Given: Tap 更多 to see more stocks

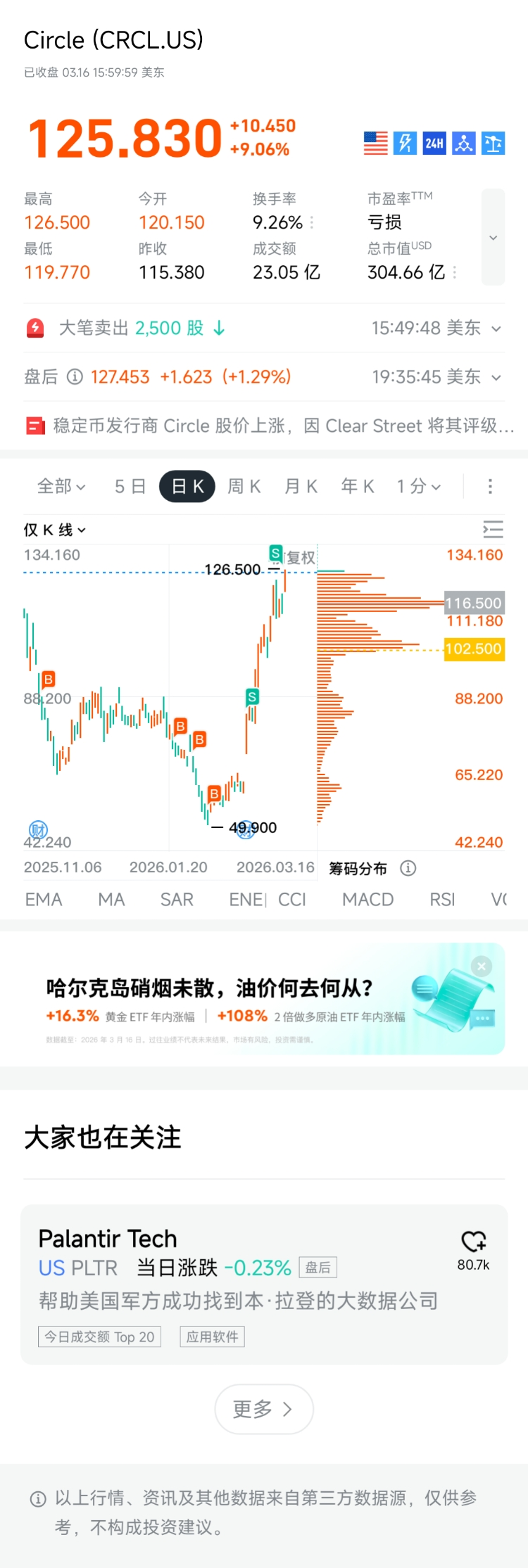Looking at the screenshot, I should coord(263,1409).
